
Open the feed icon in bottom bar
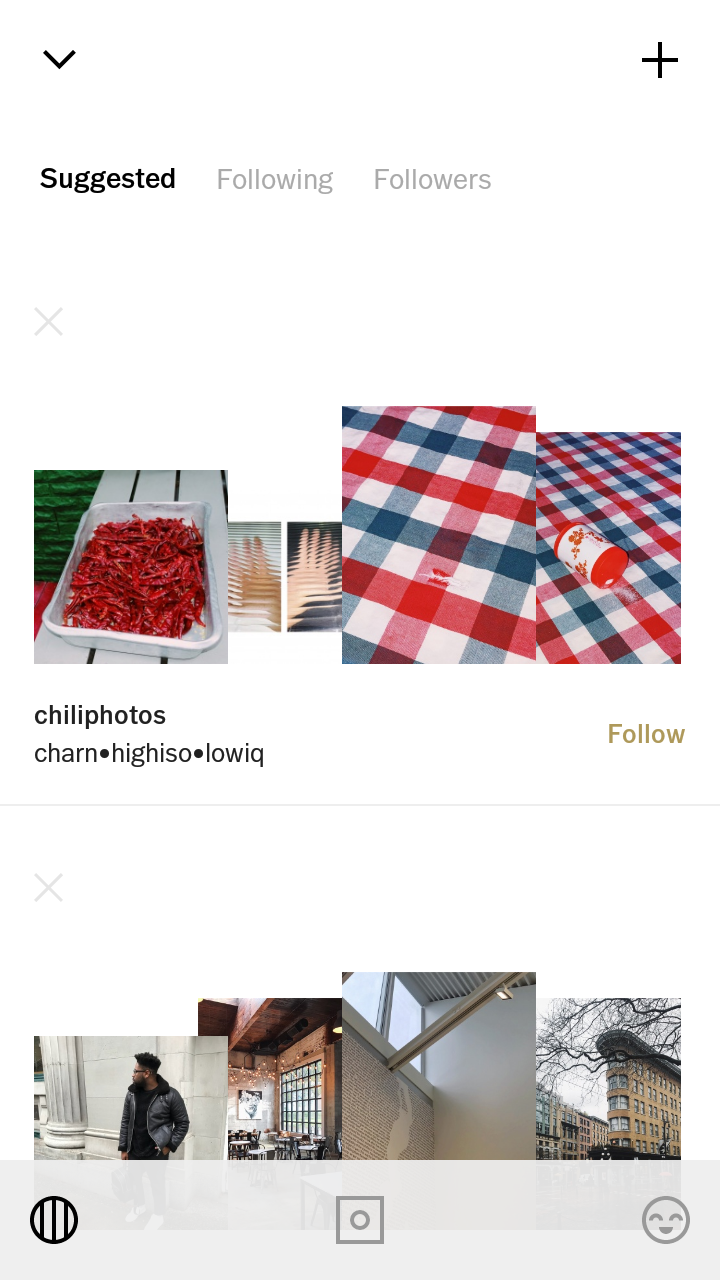(x=54, y=1220)
